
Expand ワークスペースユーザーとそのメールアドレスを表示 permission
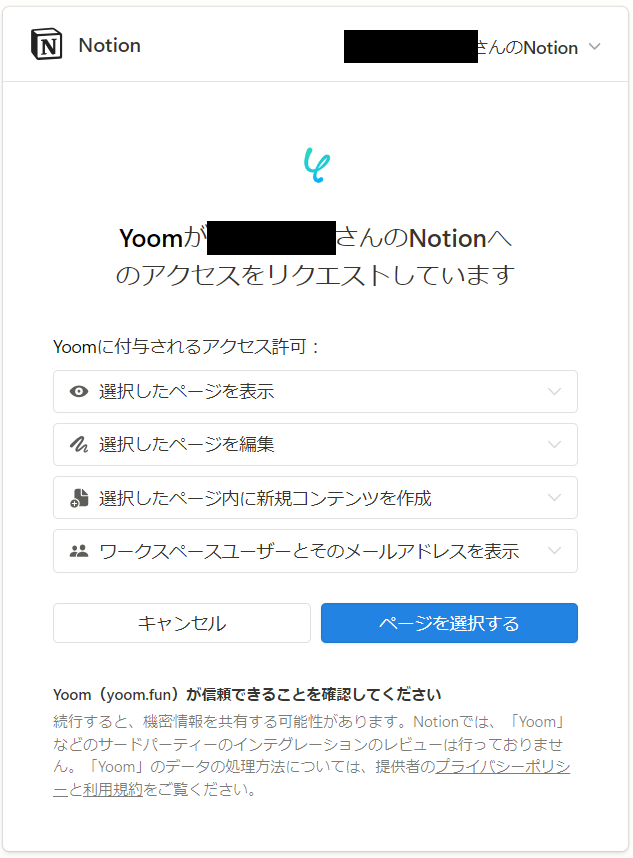(x=315, y=551)
